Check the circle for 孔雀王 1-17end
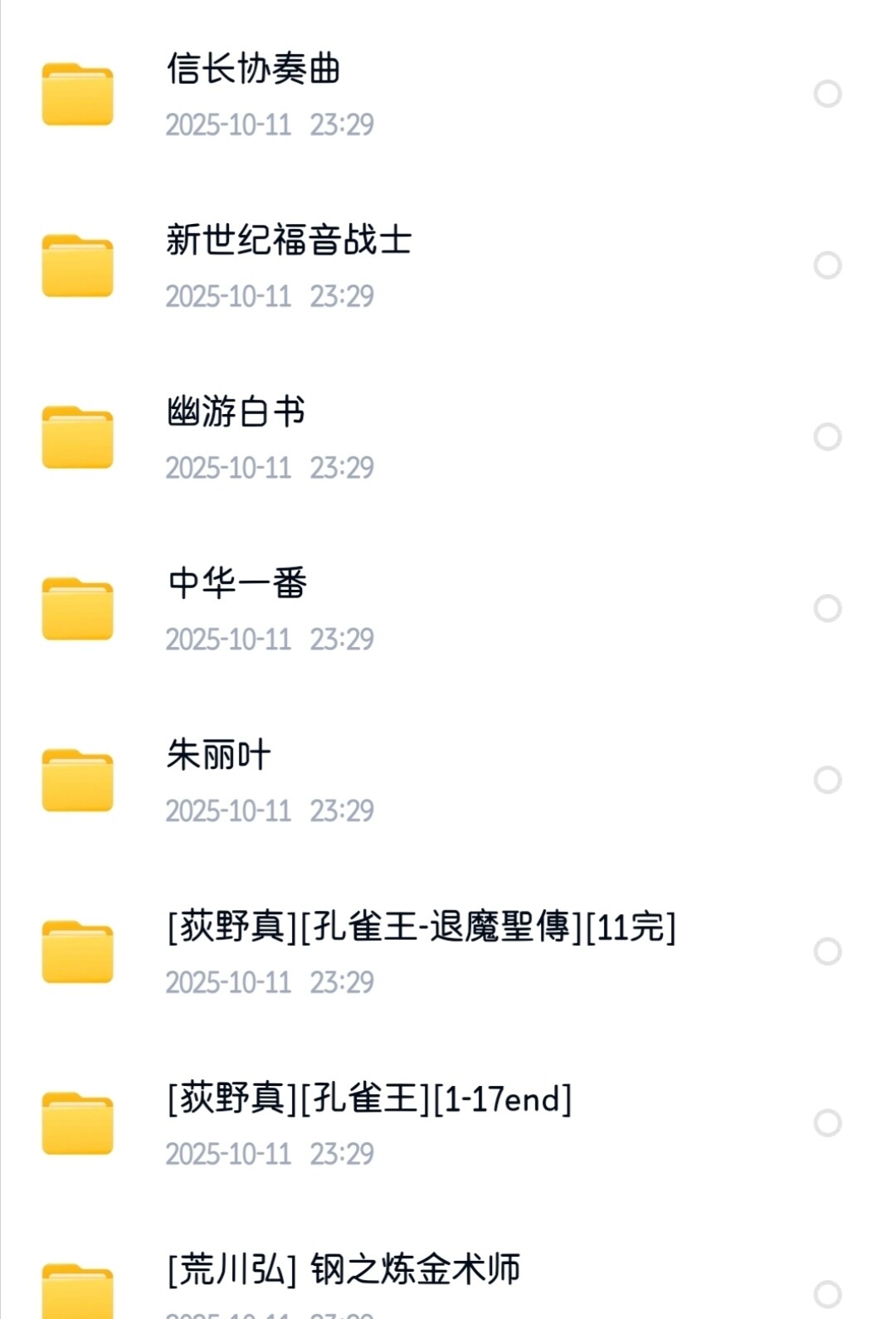896x1319 pixels. coord(827,1123)
